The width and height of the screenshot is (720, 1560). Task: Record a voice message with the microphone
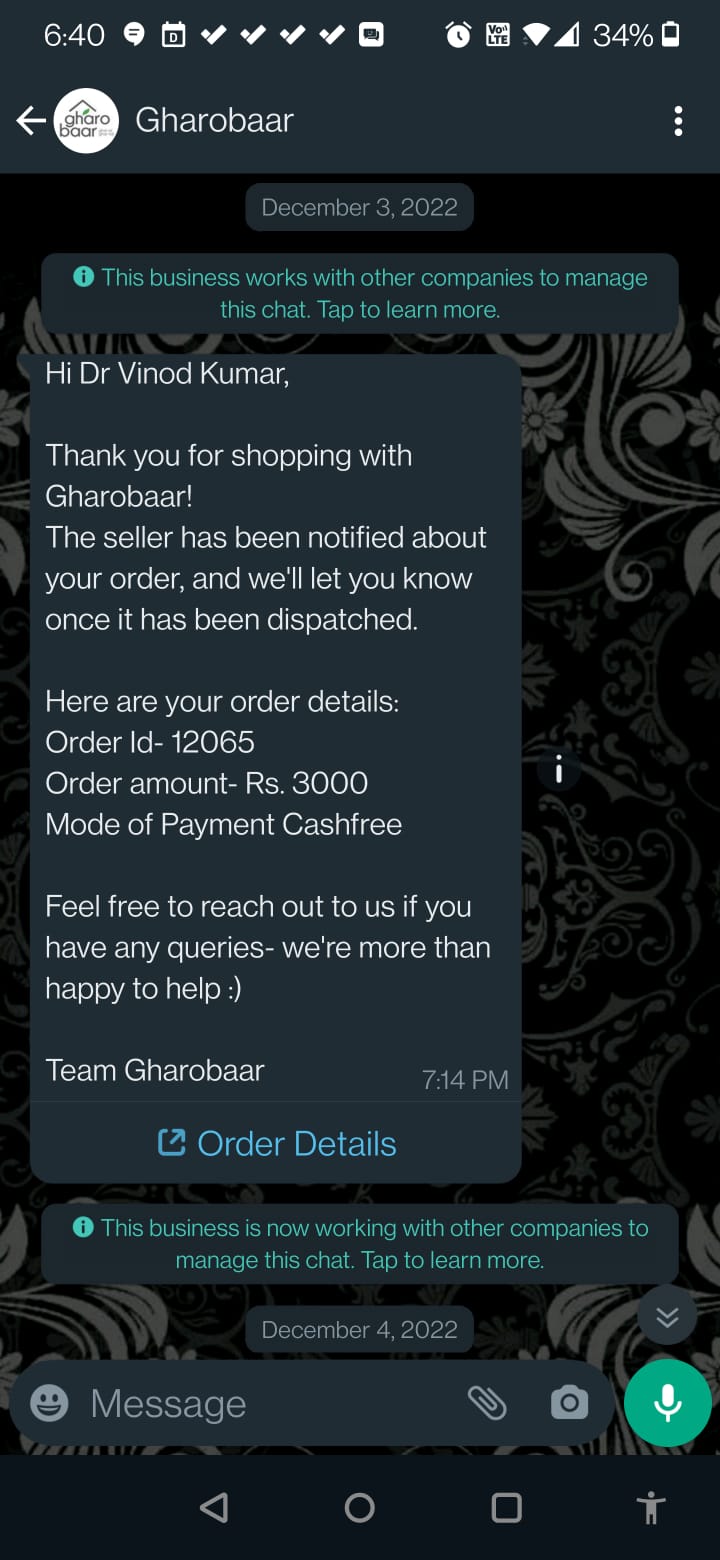tap(667, 1403)
